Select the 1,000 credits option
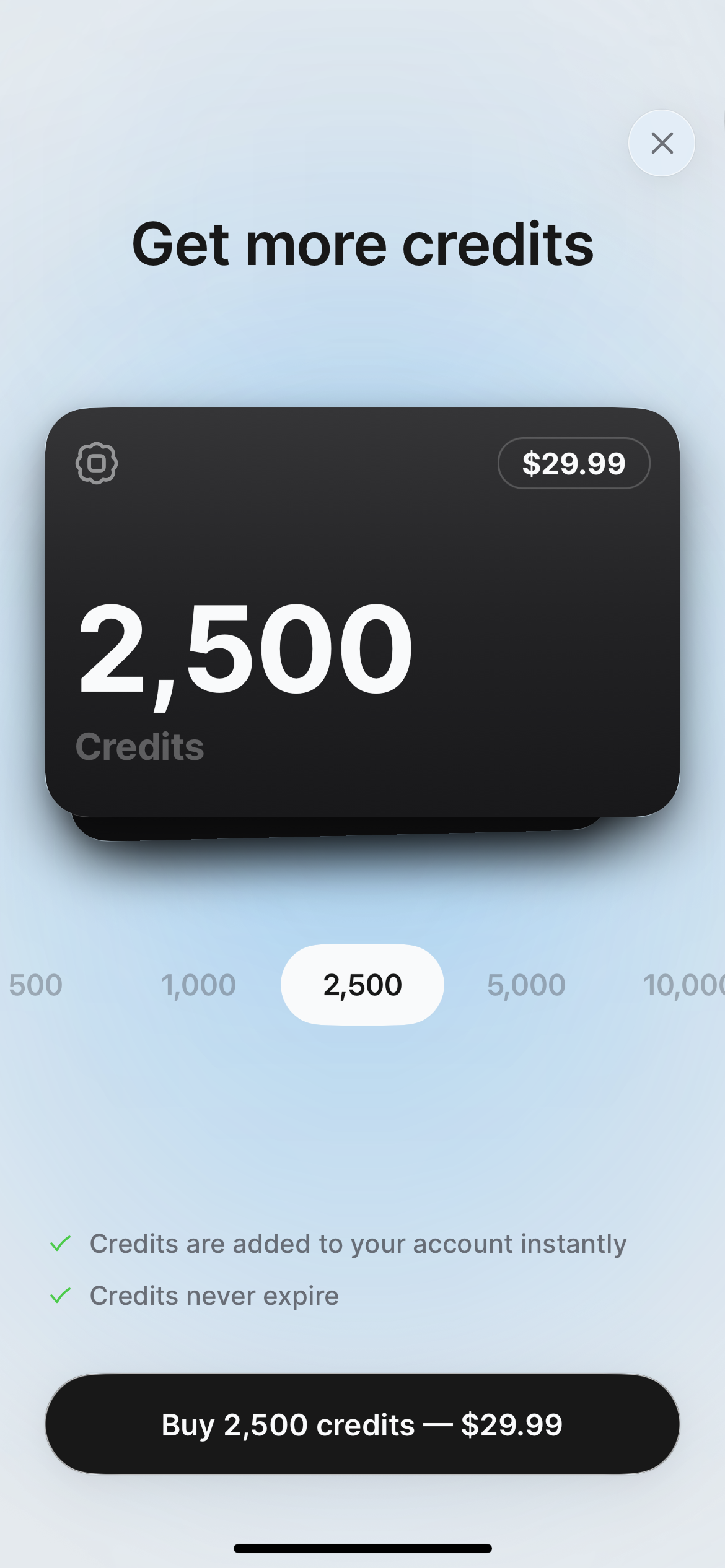 point(197,985)
